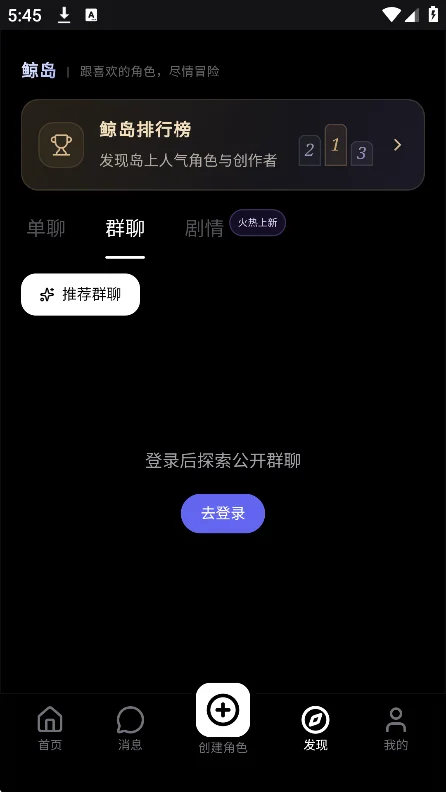Go to the 我的 profile tab
446x792 pixels.
395,728
